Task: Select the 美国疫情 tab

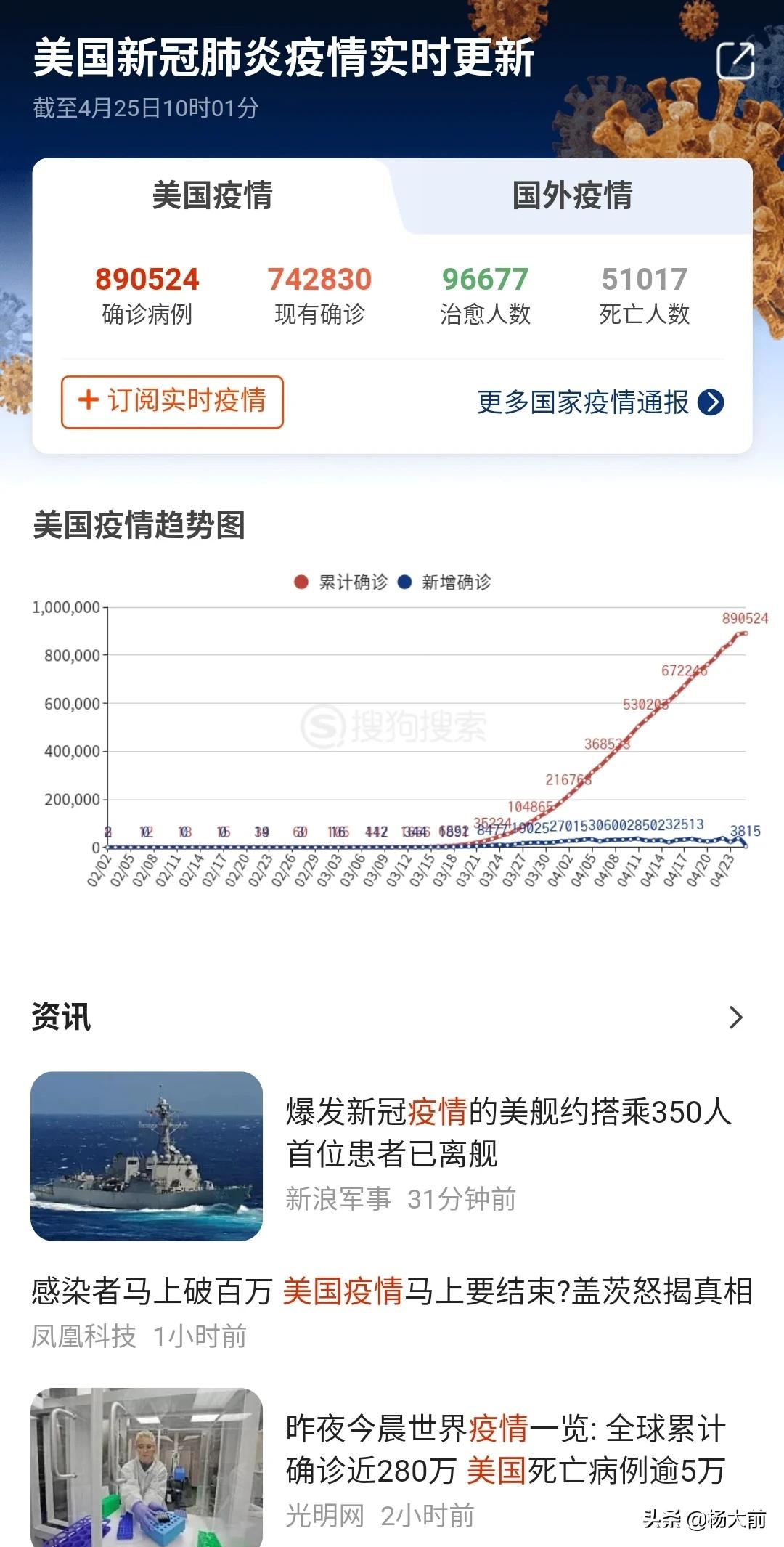Action: tap(212, 196)
